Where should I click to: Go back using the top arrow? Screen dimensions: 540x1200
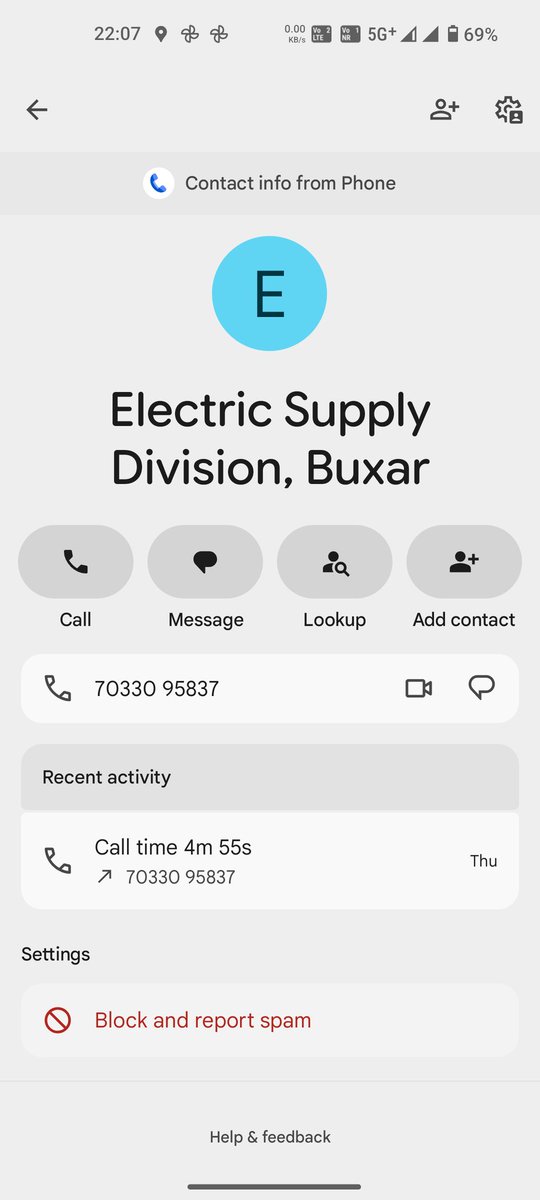37,110
